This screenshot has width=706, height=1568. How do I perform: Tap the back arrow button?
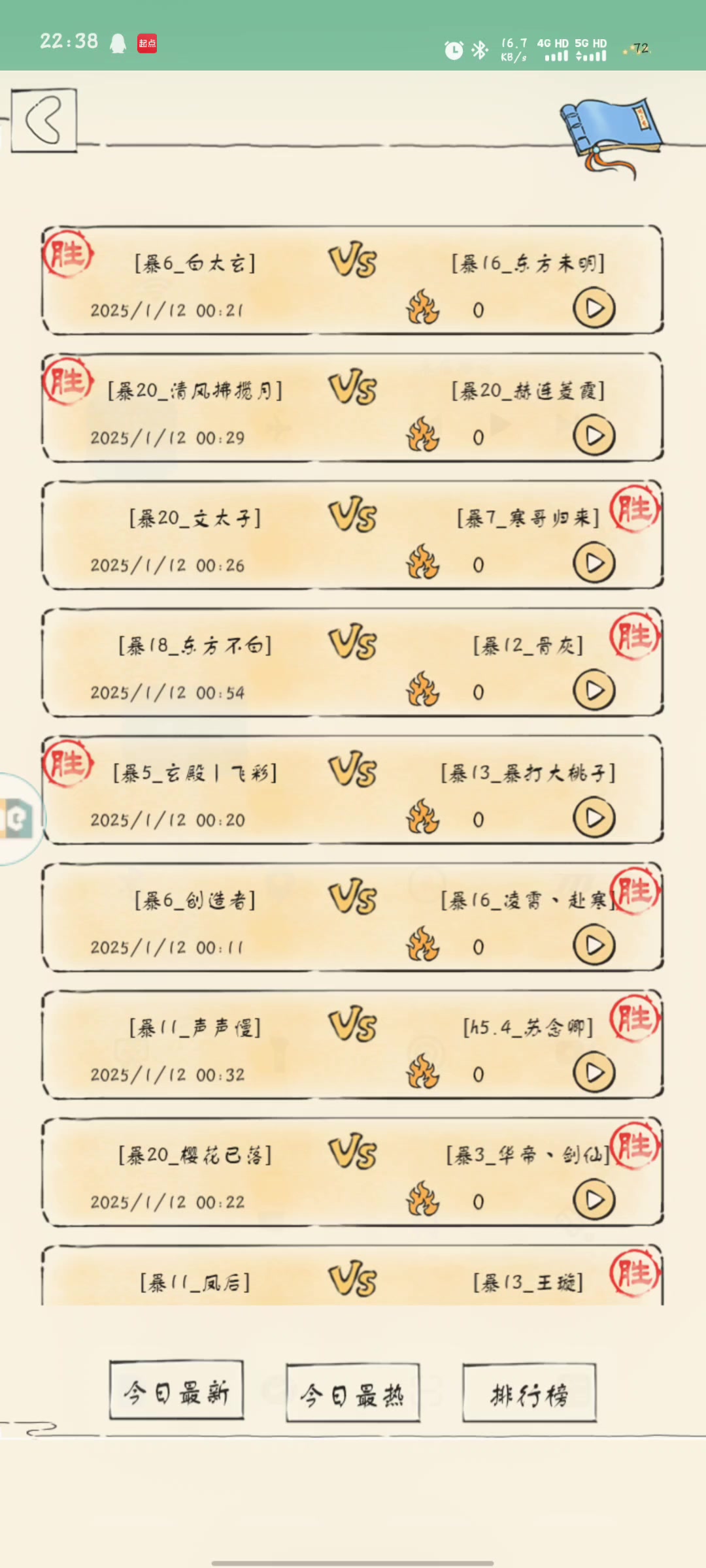coord(44,121)
